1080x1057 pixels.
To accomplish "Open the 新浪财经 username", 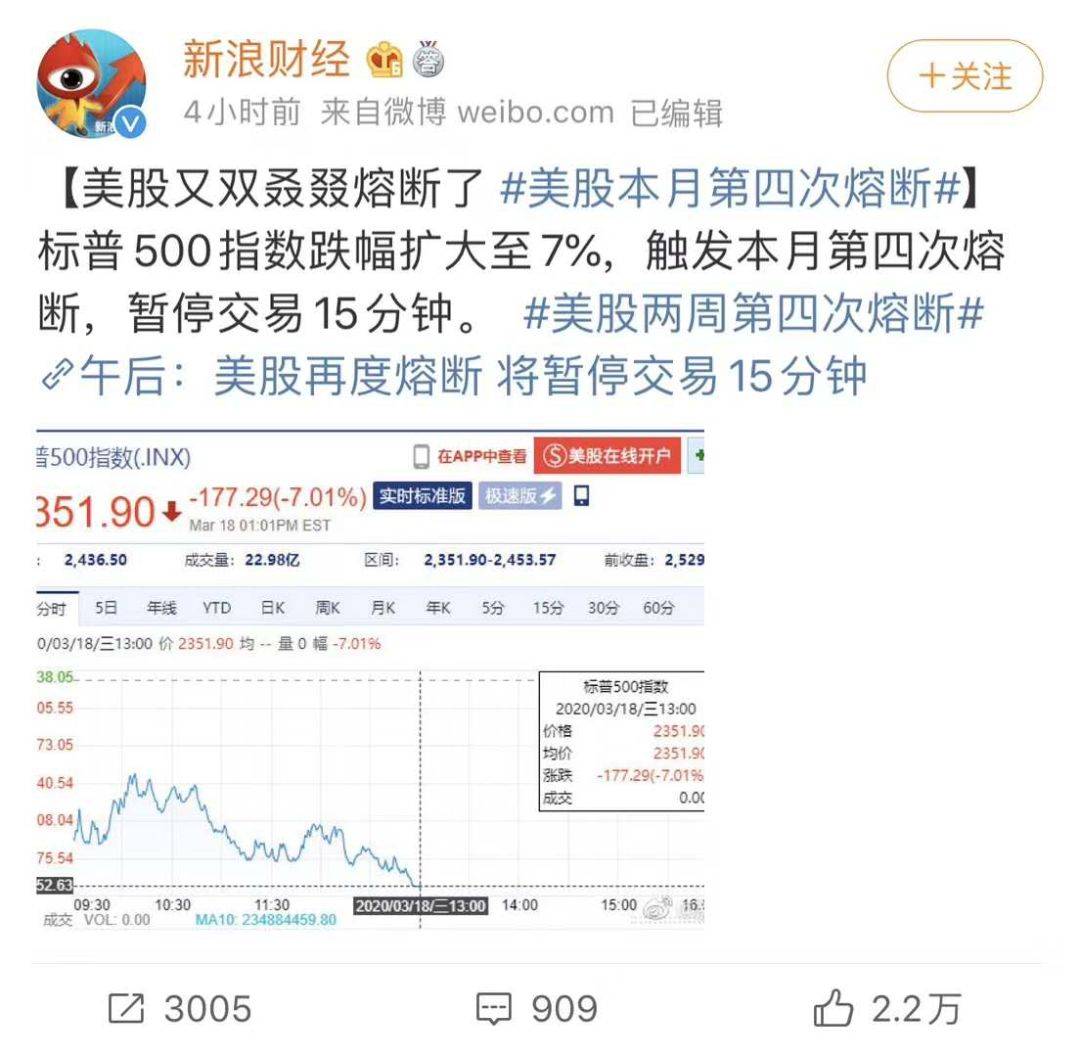I will point(266,60).
